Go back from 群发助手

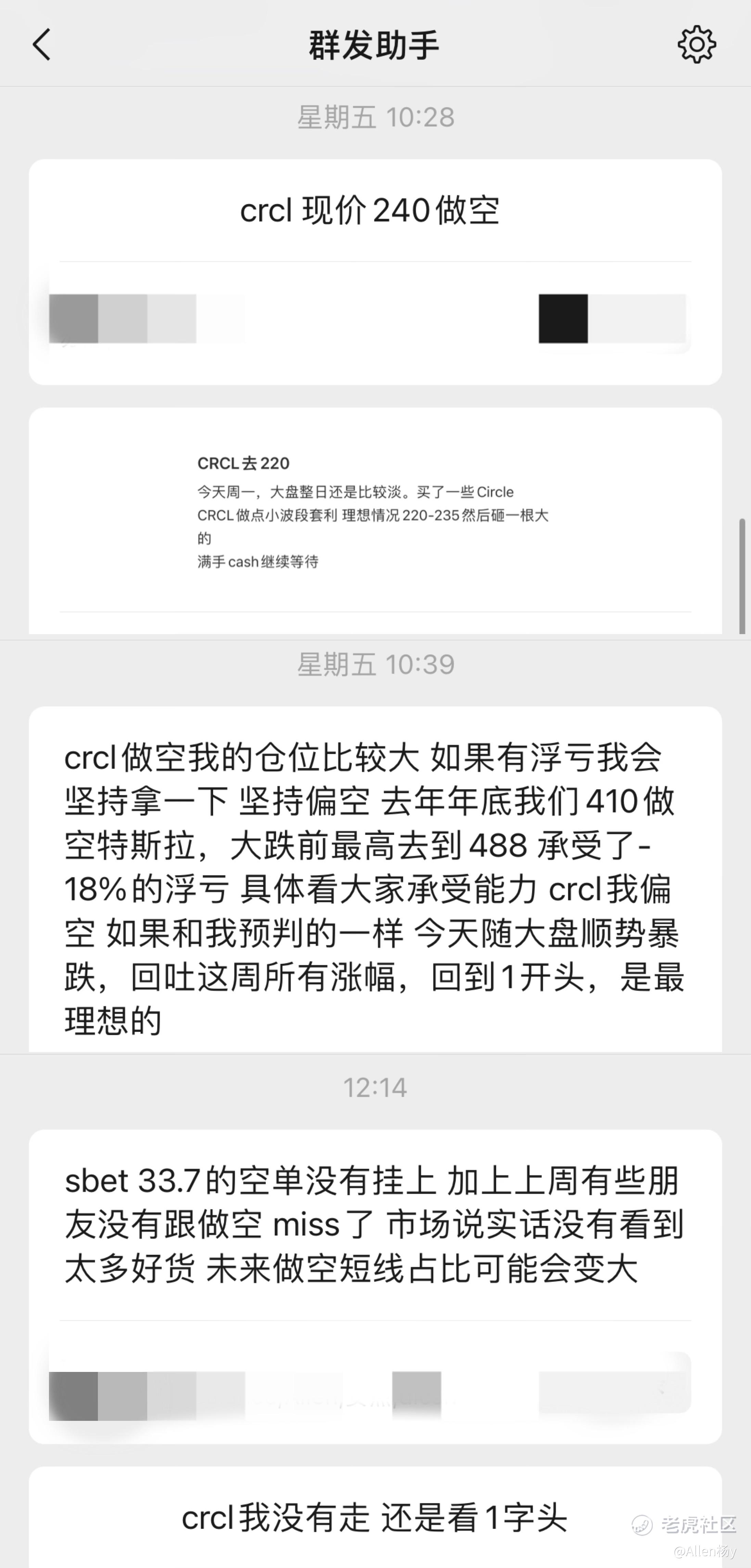pyautogui.click(x=41, y=44)
